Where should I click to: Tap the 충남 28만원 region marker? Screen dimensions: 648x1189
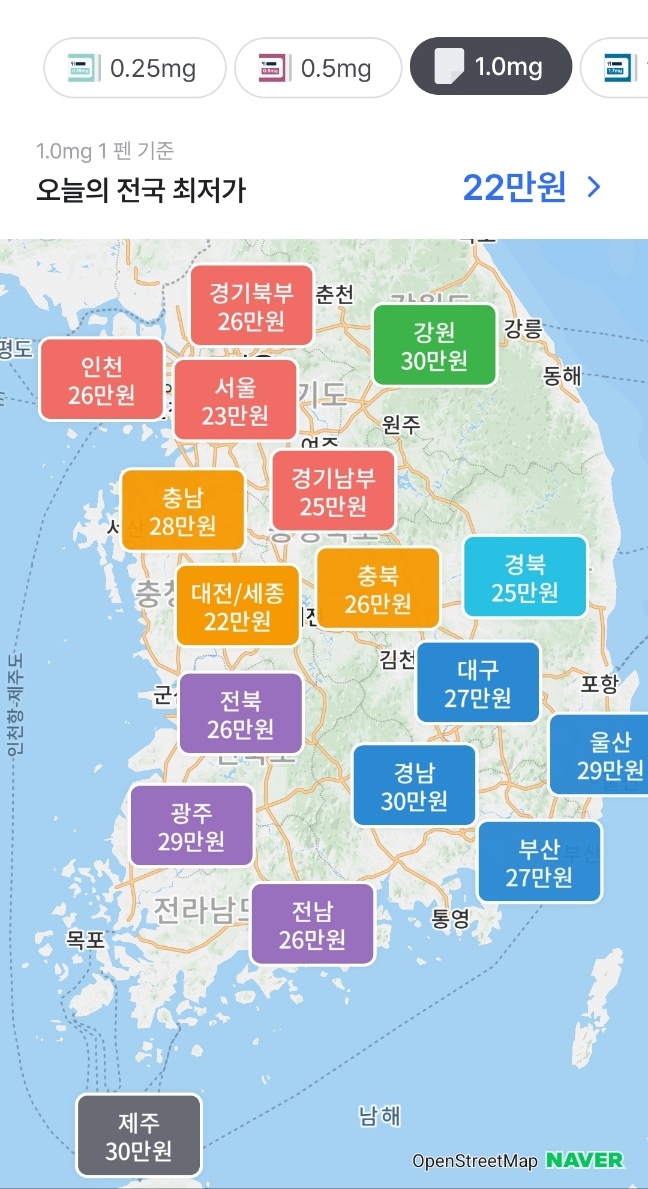point(182,510)
